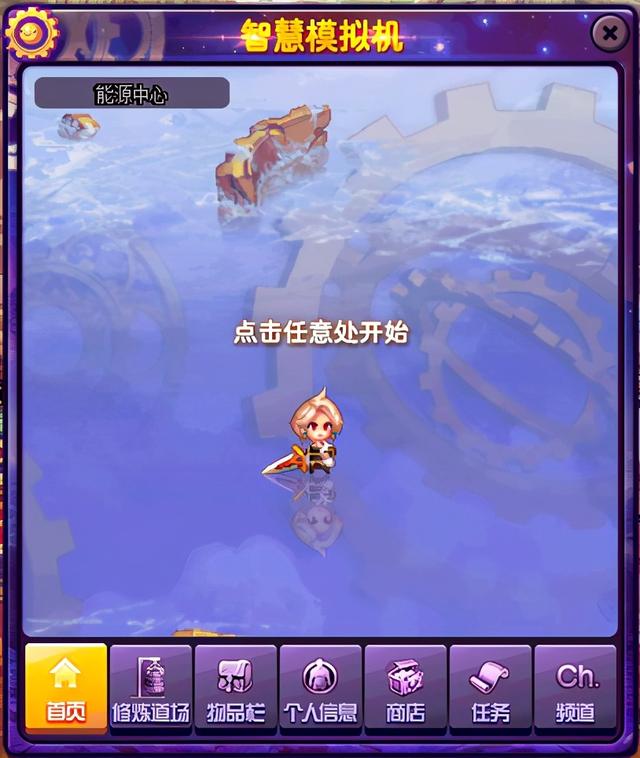
Task: Switch to the 首页 tab
Action: point(66,689)
